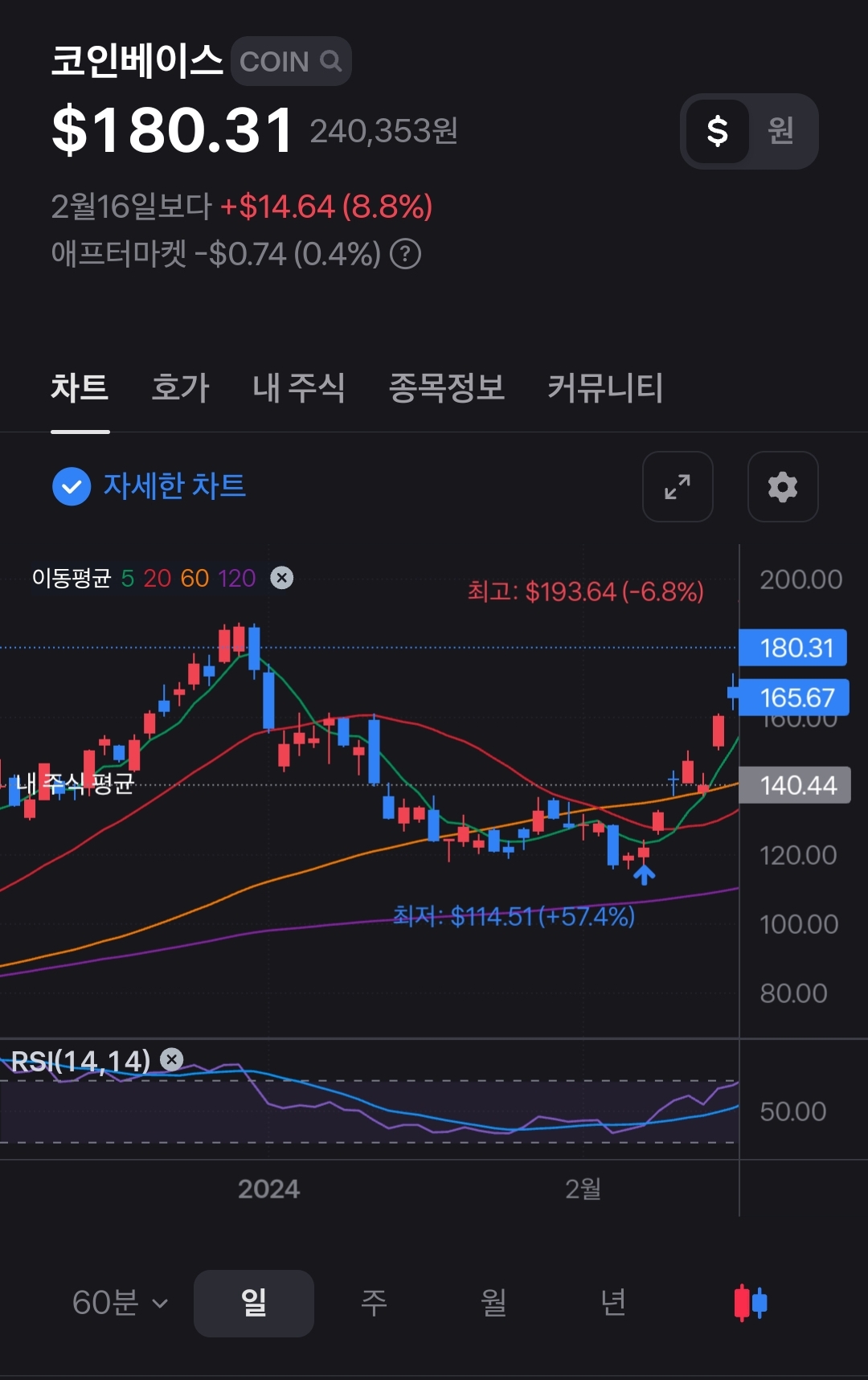Toggle the 120-day moving average line
This screenshot has height=1380, width=868.
(235, 579)
